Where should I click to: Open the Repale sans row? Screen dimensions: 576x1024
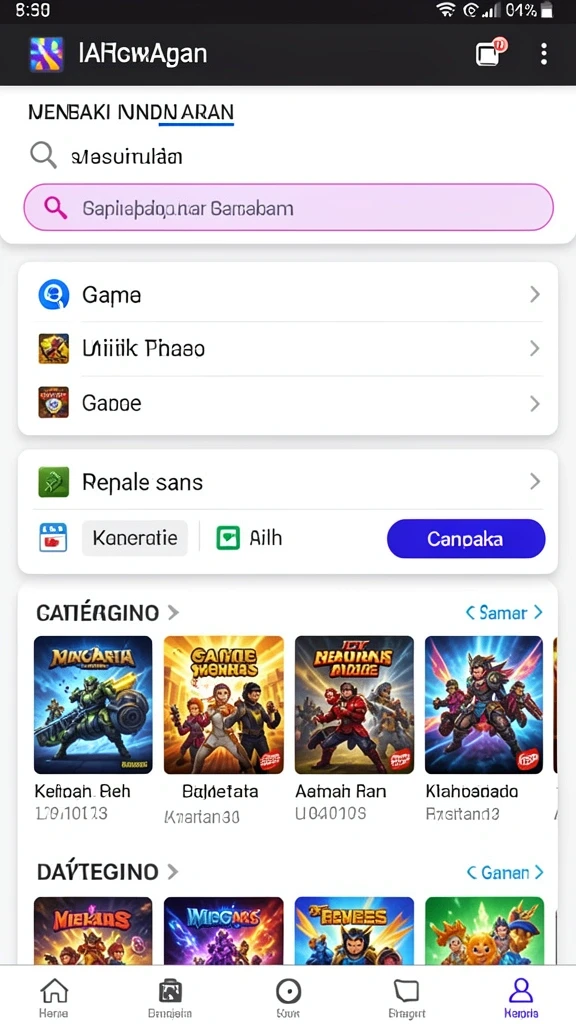point(288,482)
